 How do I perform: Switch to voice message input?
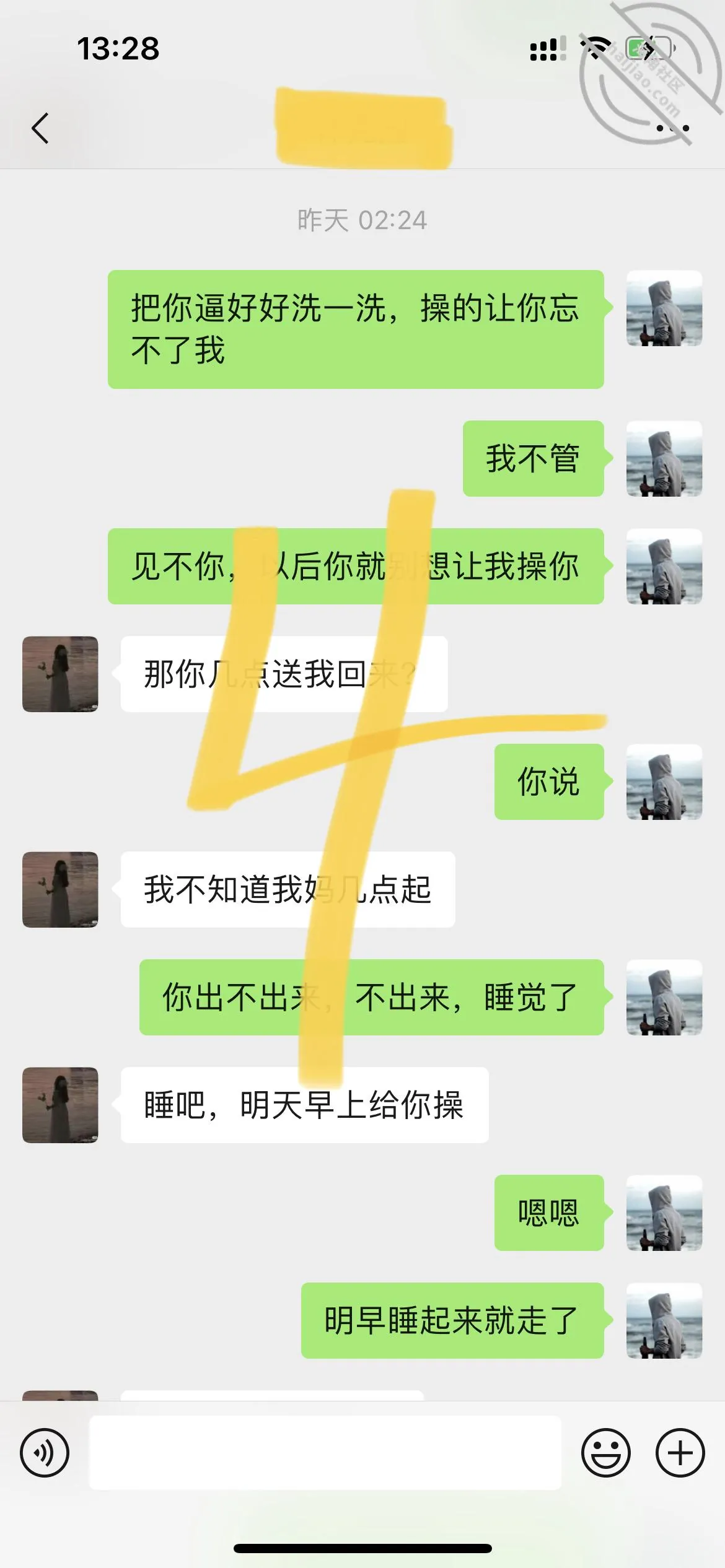(x=45, y=1453)
